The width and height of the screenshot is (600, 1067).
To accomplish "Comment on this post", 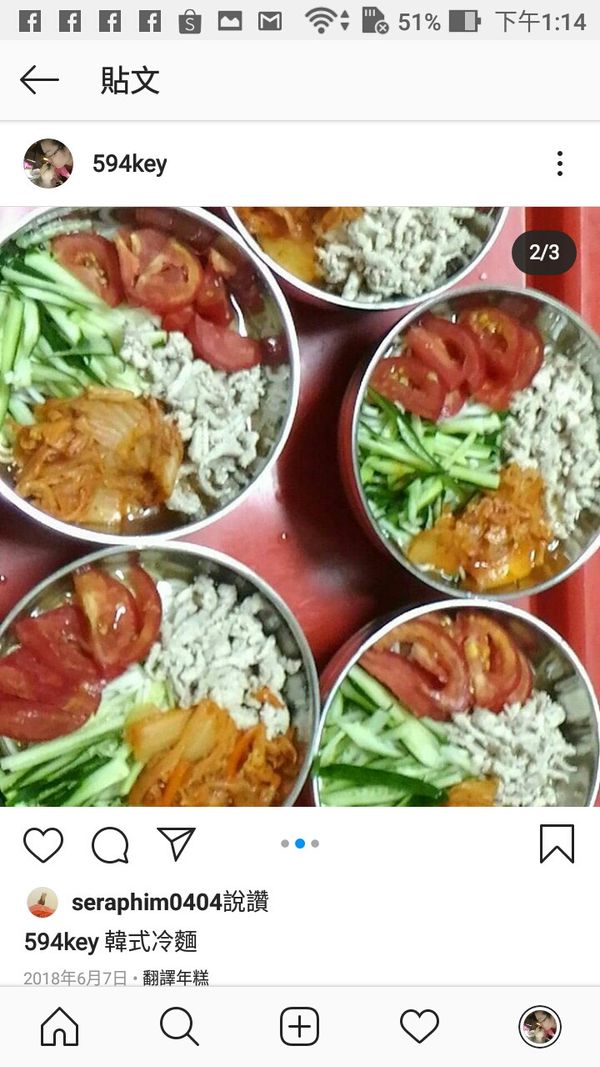I will [x=110, y=845].
